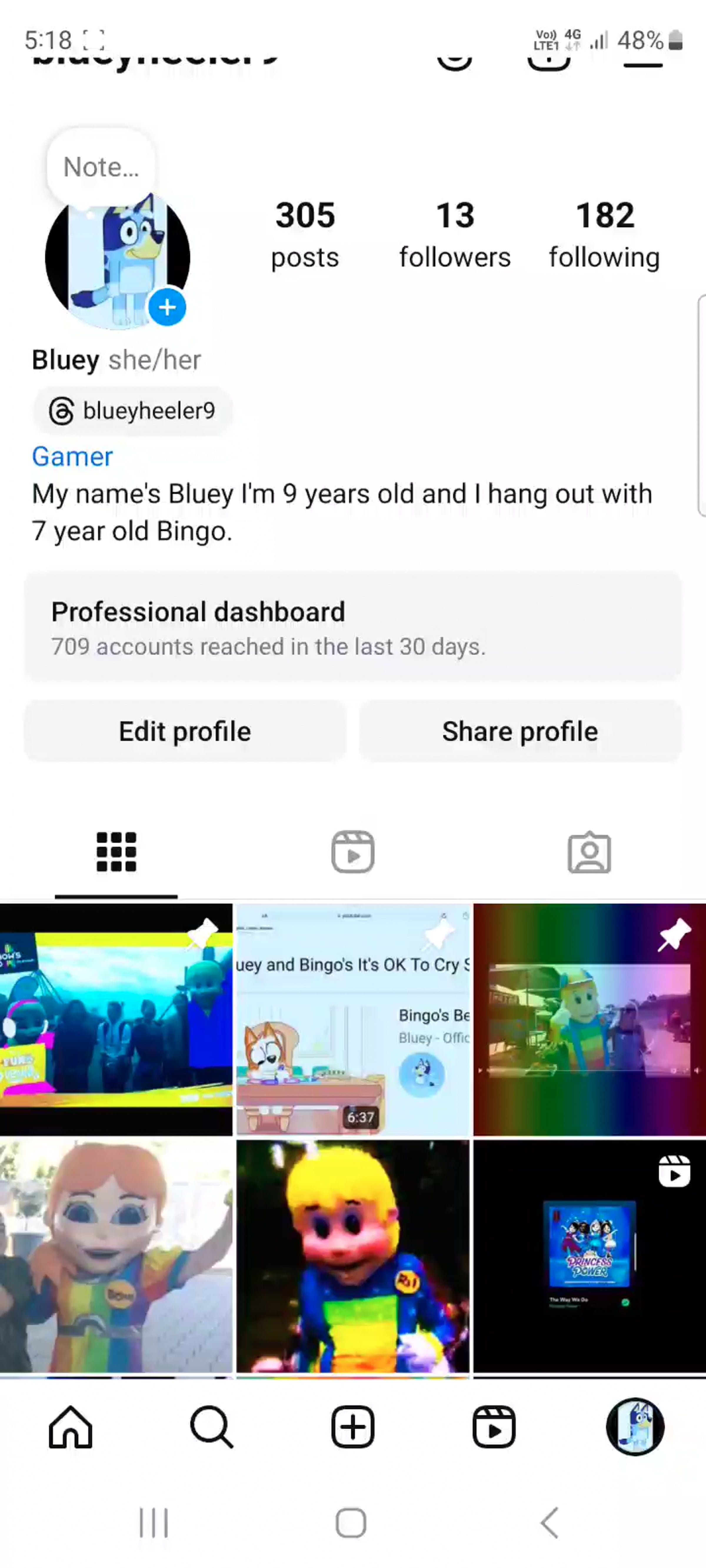The width and height of the screenshot is (706, 1568).
Task: Open the Professional dashboard card
Action: pos(353,626)
